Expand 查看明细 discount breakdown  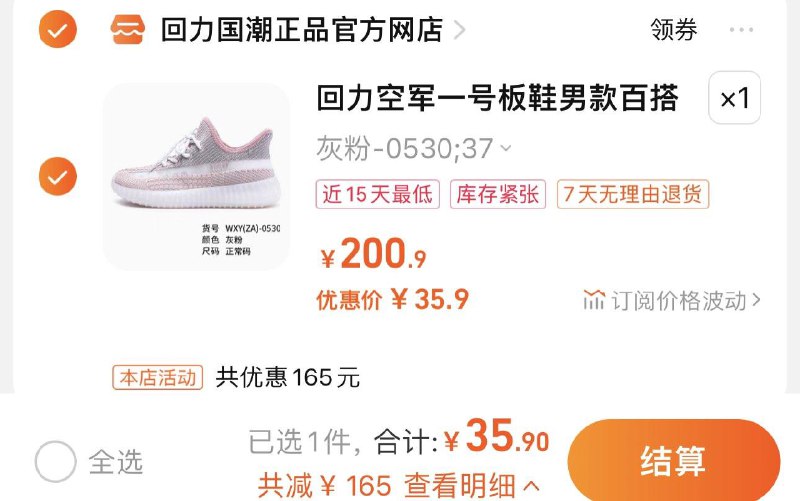click(x=472, y=486)
